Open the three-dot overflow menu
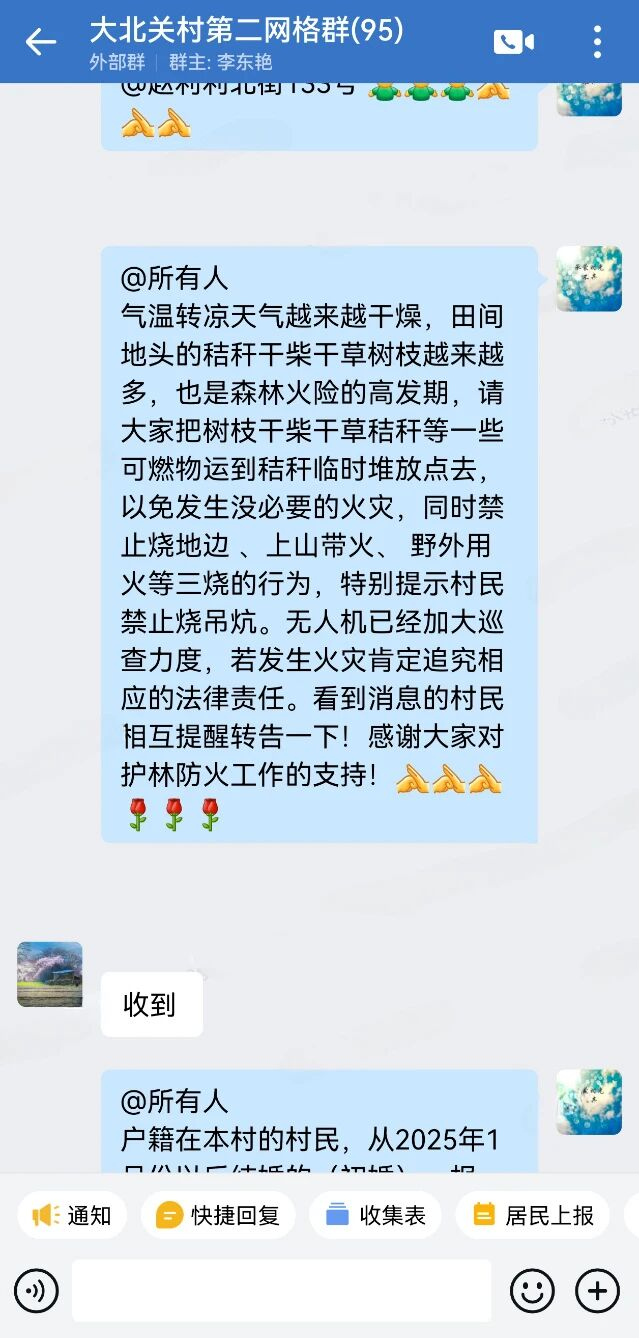This screenshot has height=1338, width=639. pos(597,42)
